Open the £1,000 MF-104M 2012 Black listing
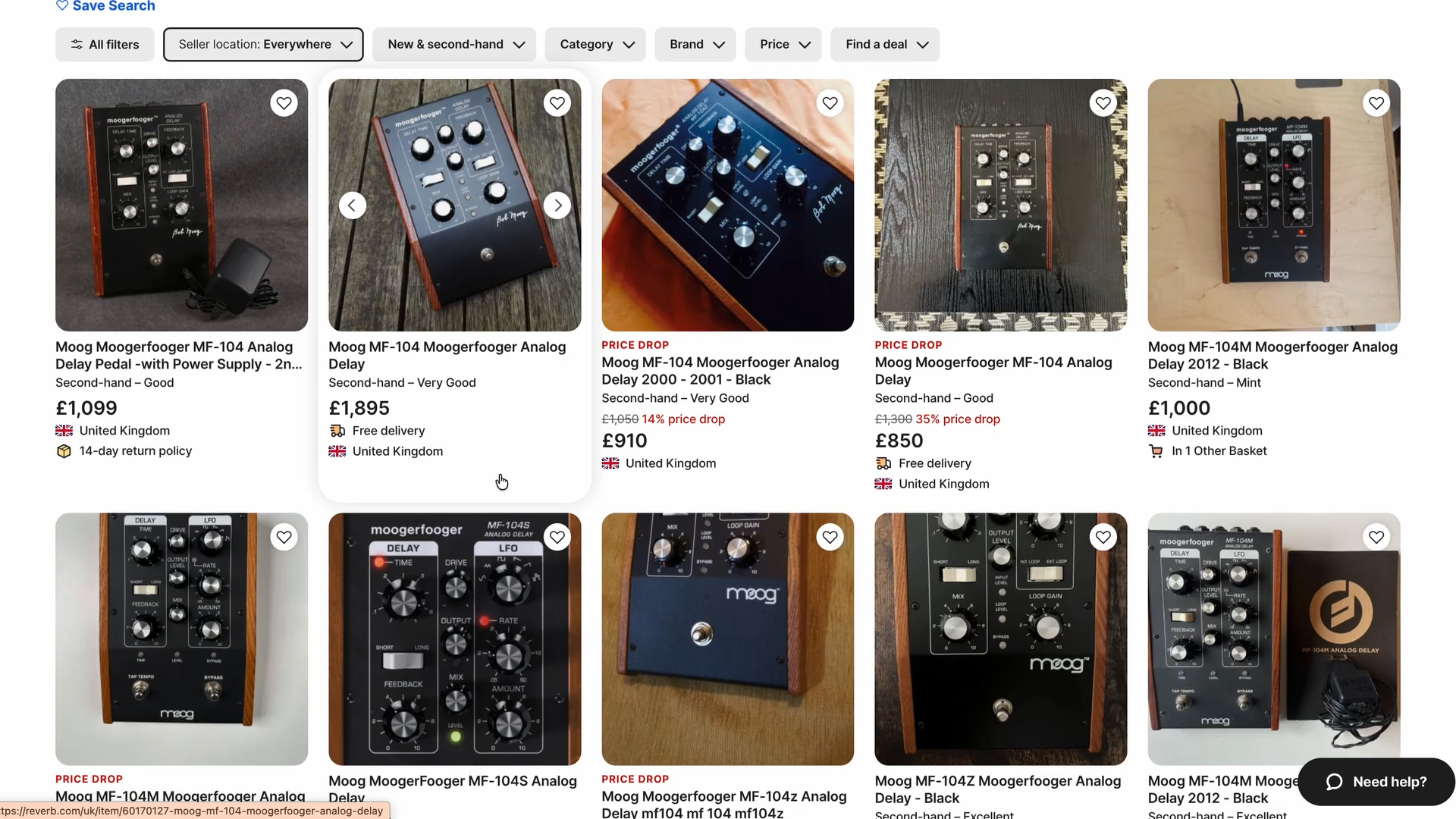 pos(1272,355)
